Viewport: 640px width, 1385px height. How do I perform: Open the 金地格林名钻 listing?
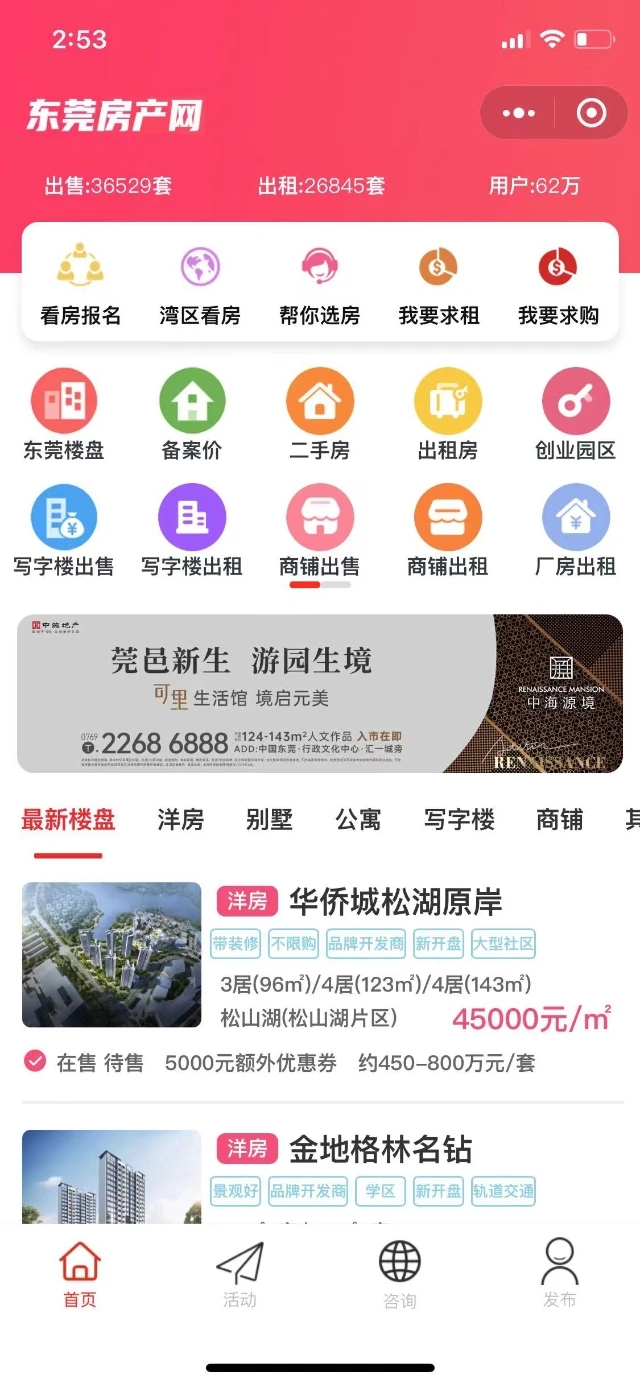[x=380, y=1149]
